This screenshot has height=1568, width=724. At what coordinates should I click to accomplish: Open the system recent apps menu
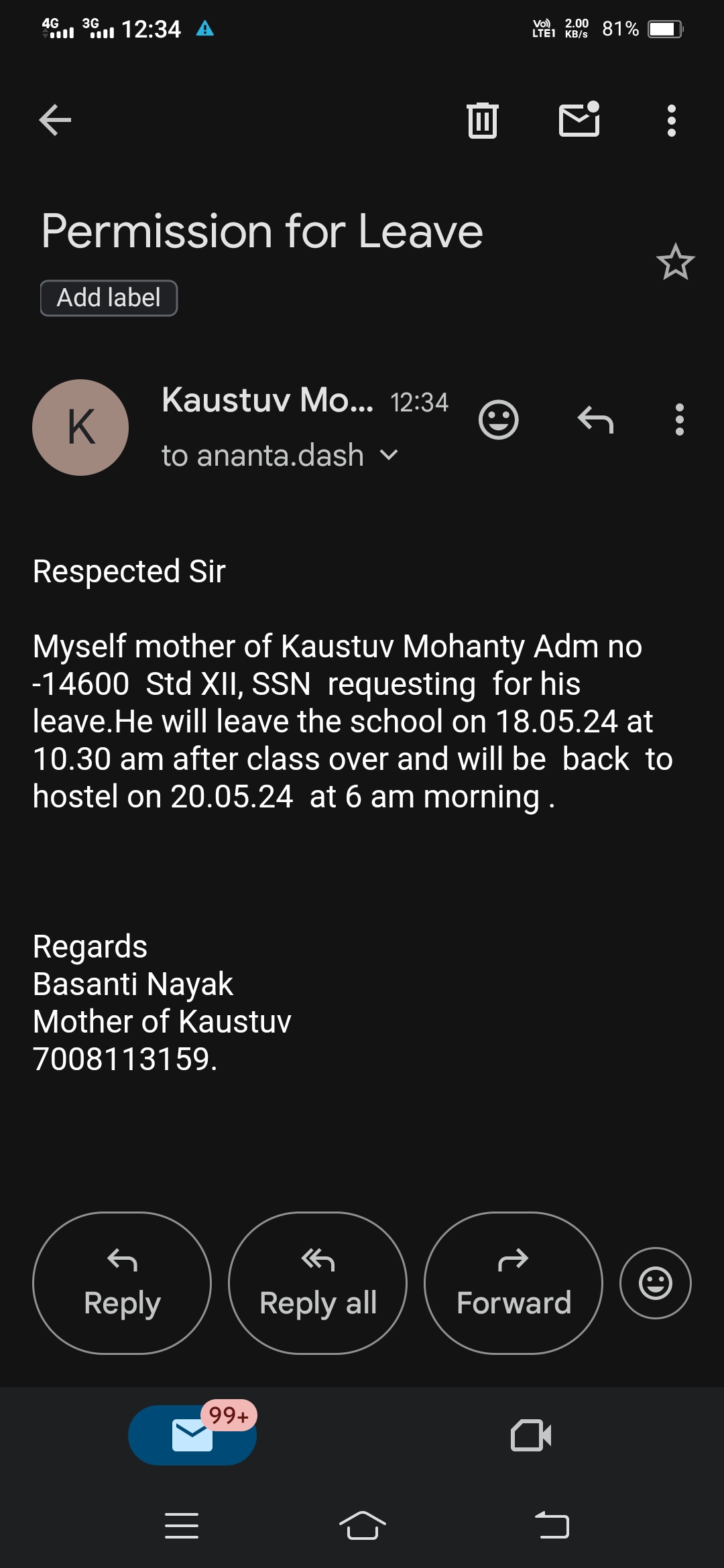(182, 1526)
